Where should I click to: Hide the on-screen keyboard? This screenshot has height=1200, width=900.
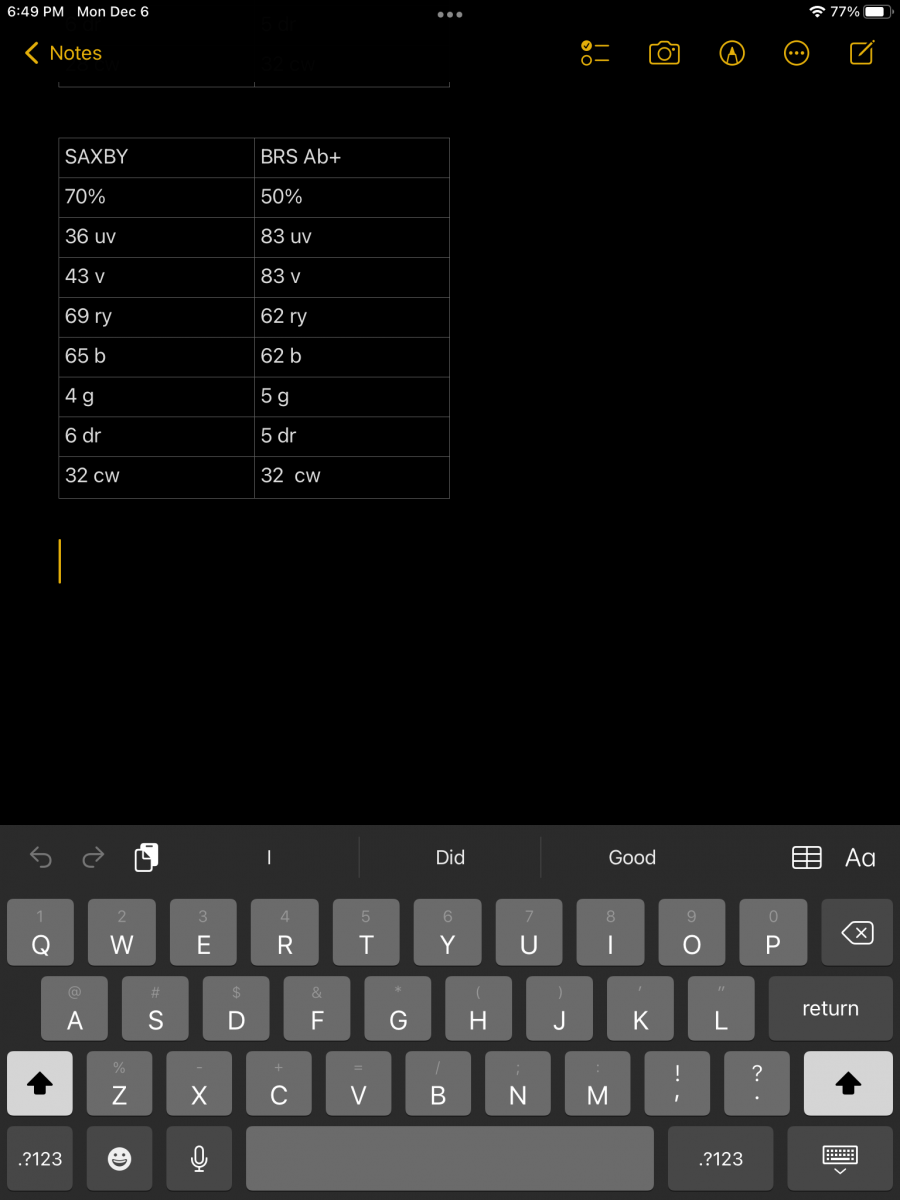839,1159
